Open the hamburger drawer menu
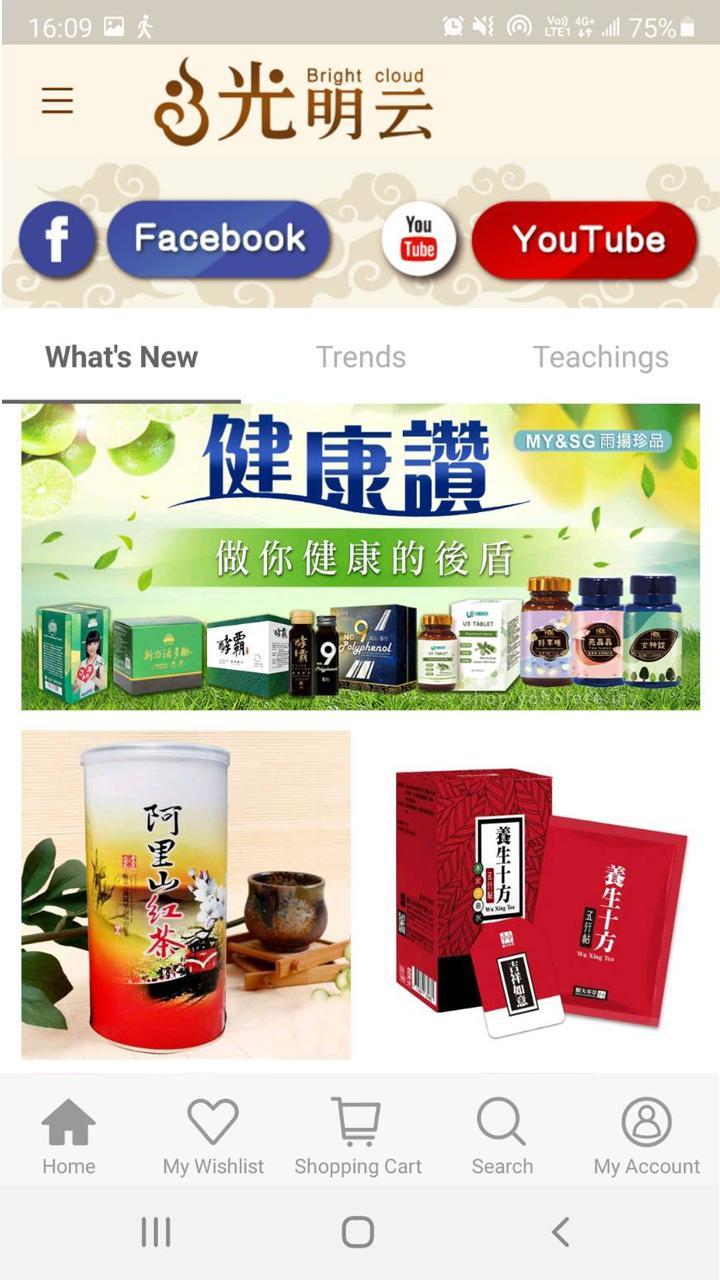Viewport: 720px width, 1280px height. [57, 100]
